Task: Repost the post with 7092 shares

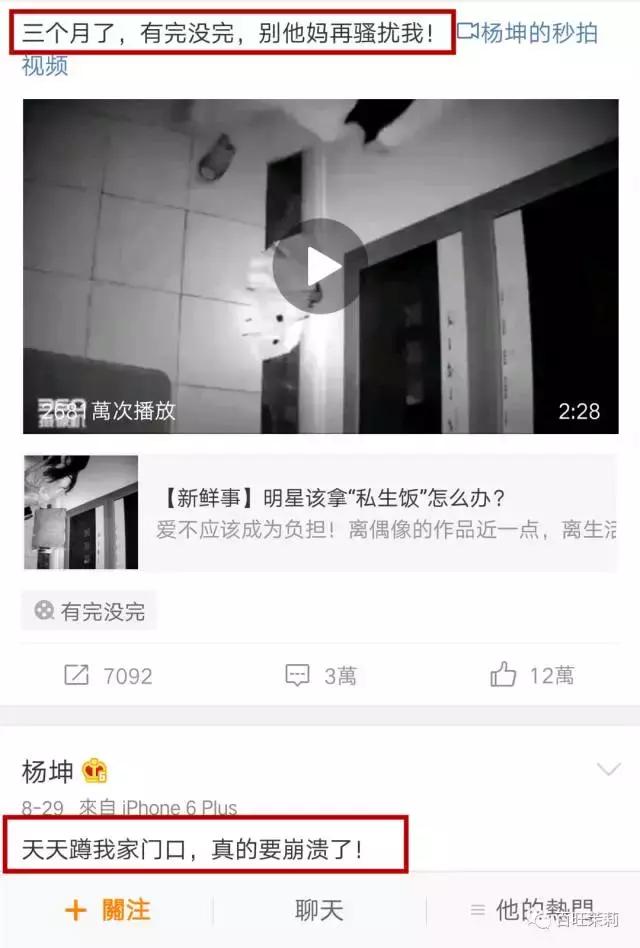Action: (108, 676)
